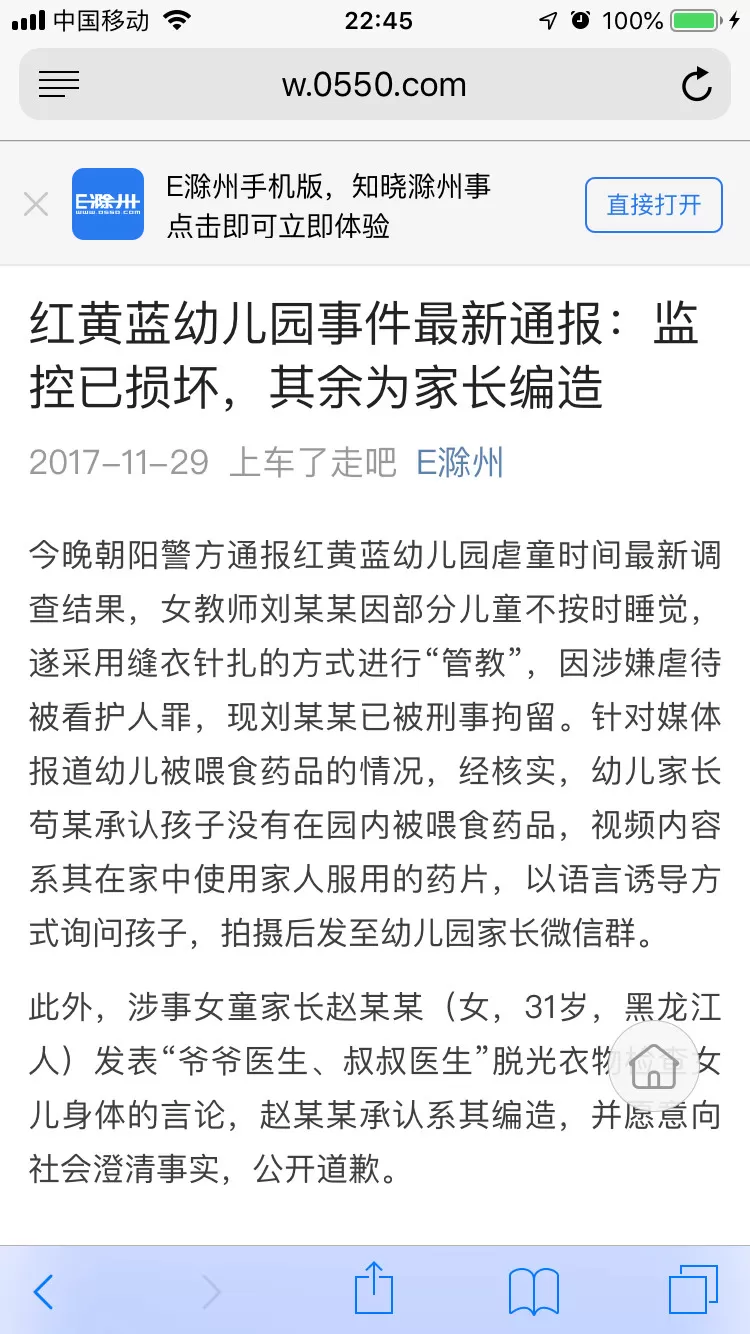Tap the w.0550.com address bar

[x=375, y=85]
